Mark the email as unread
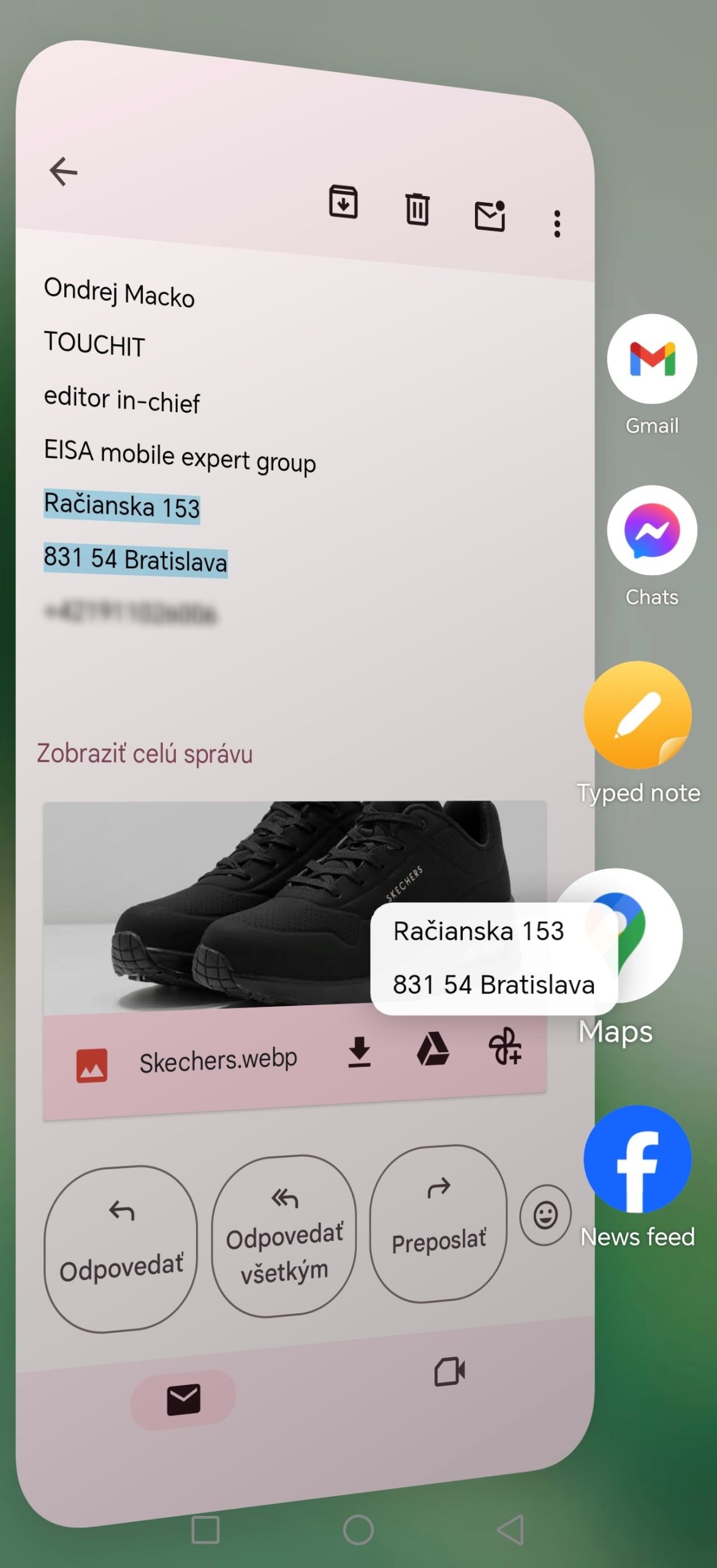Viewport: 717px width, 1568px height. click(490, 216)
